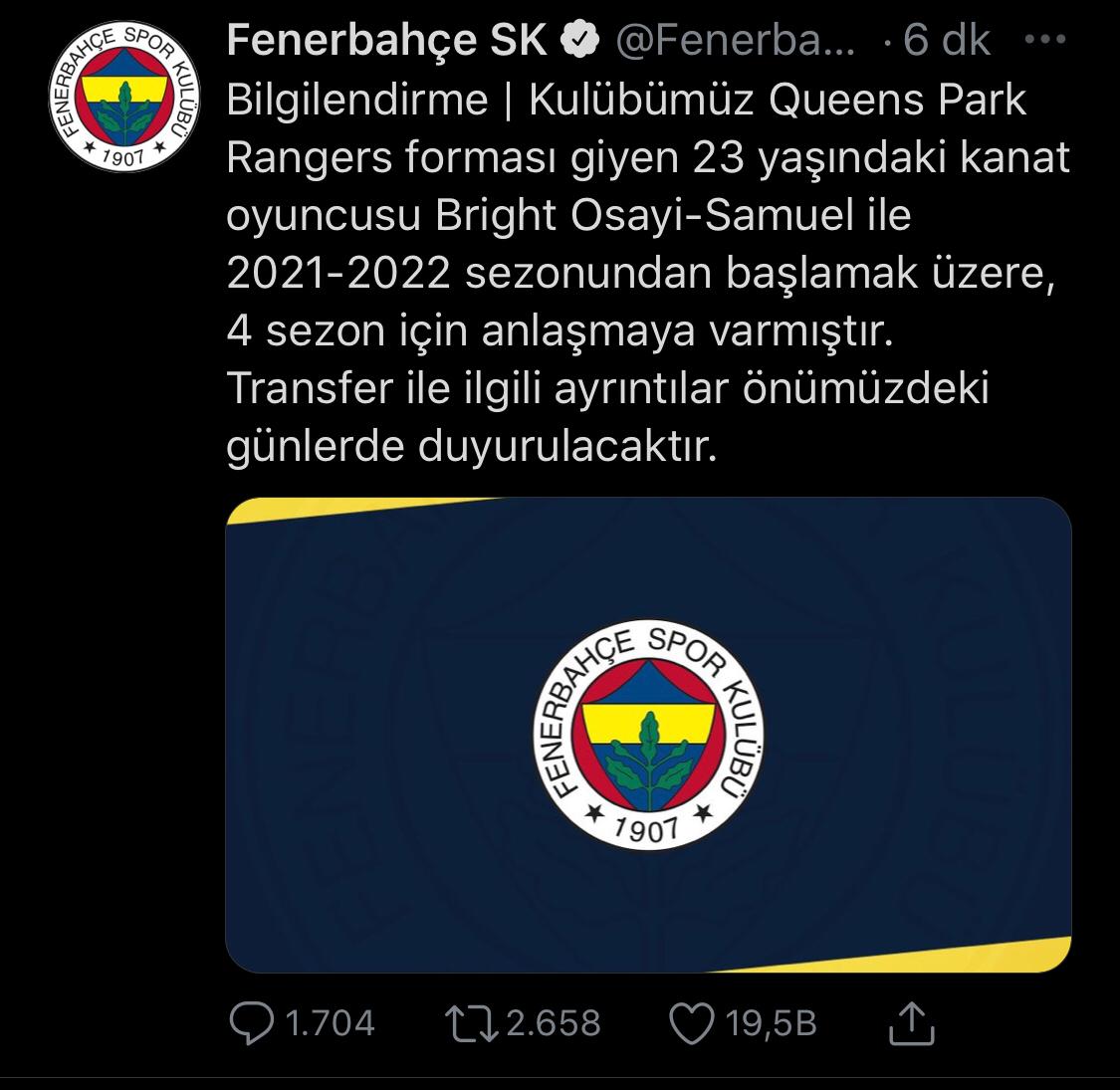Like the Fenerbahçe SK tweet
This screenshot has height=1090, width=1120.
[x=692, y=1023]
